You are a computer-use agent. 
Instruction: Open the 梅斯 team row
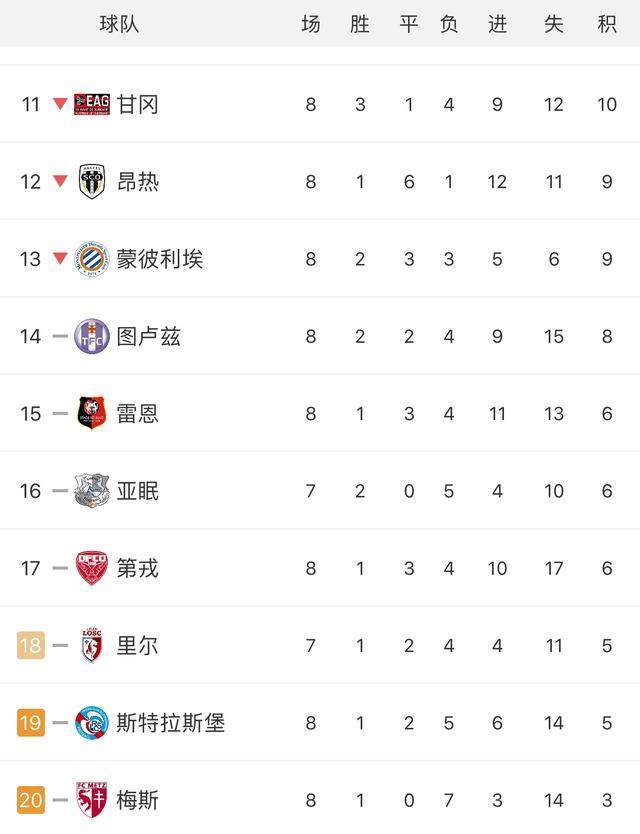(138, 800)
